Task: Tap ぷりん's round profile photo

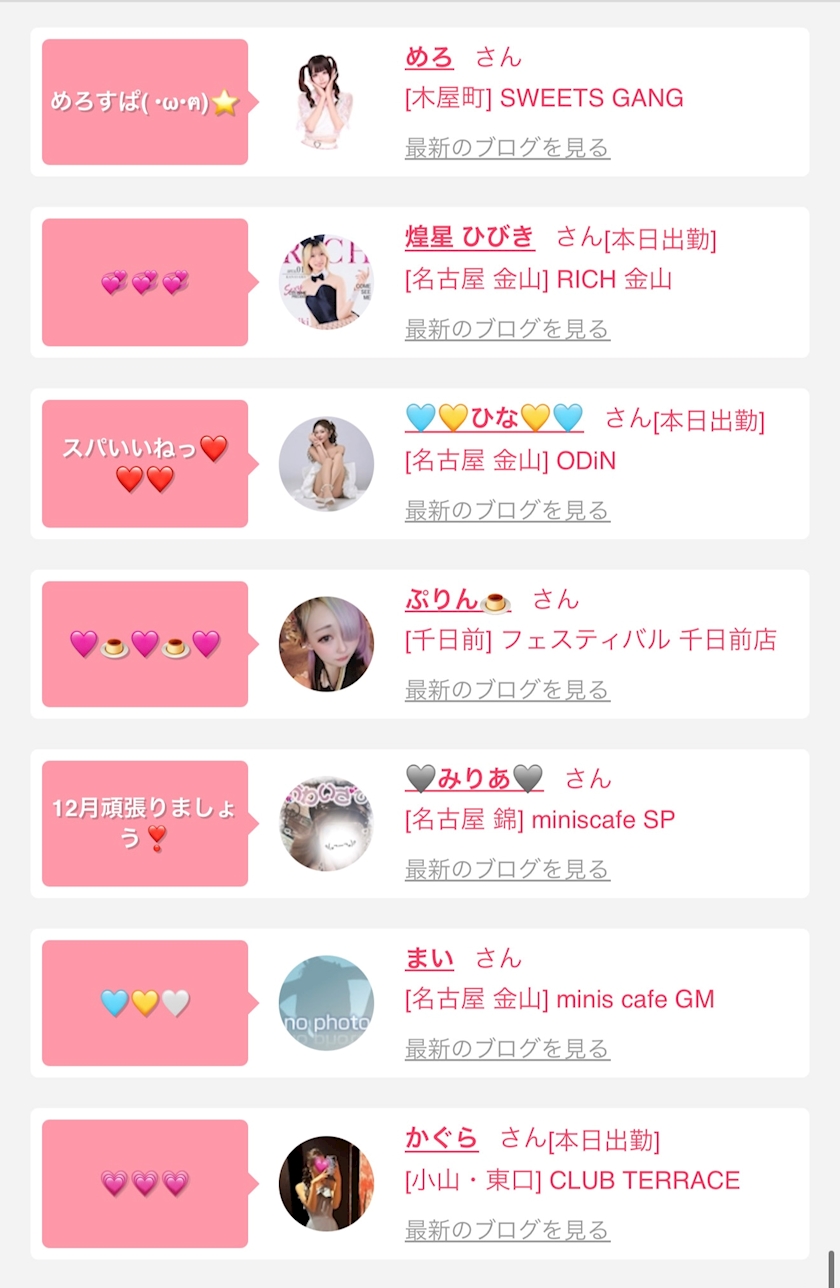Action: (326, 644)
